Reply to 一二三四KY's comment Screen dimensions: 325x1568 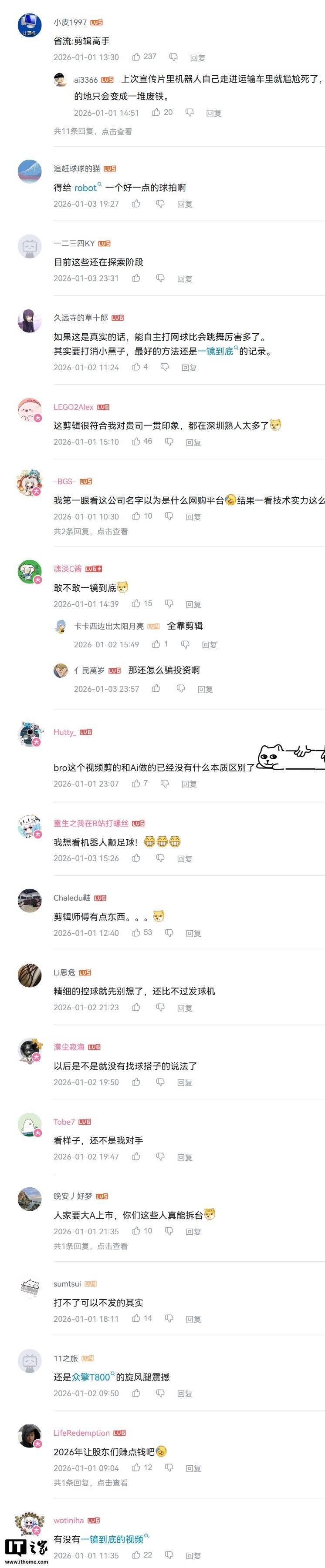[184, 279]
